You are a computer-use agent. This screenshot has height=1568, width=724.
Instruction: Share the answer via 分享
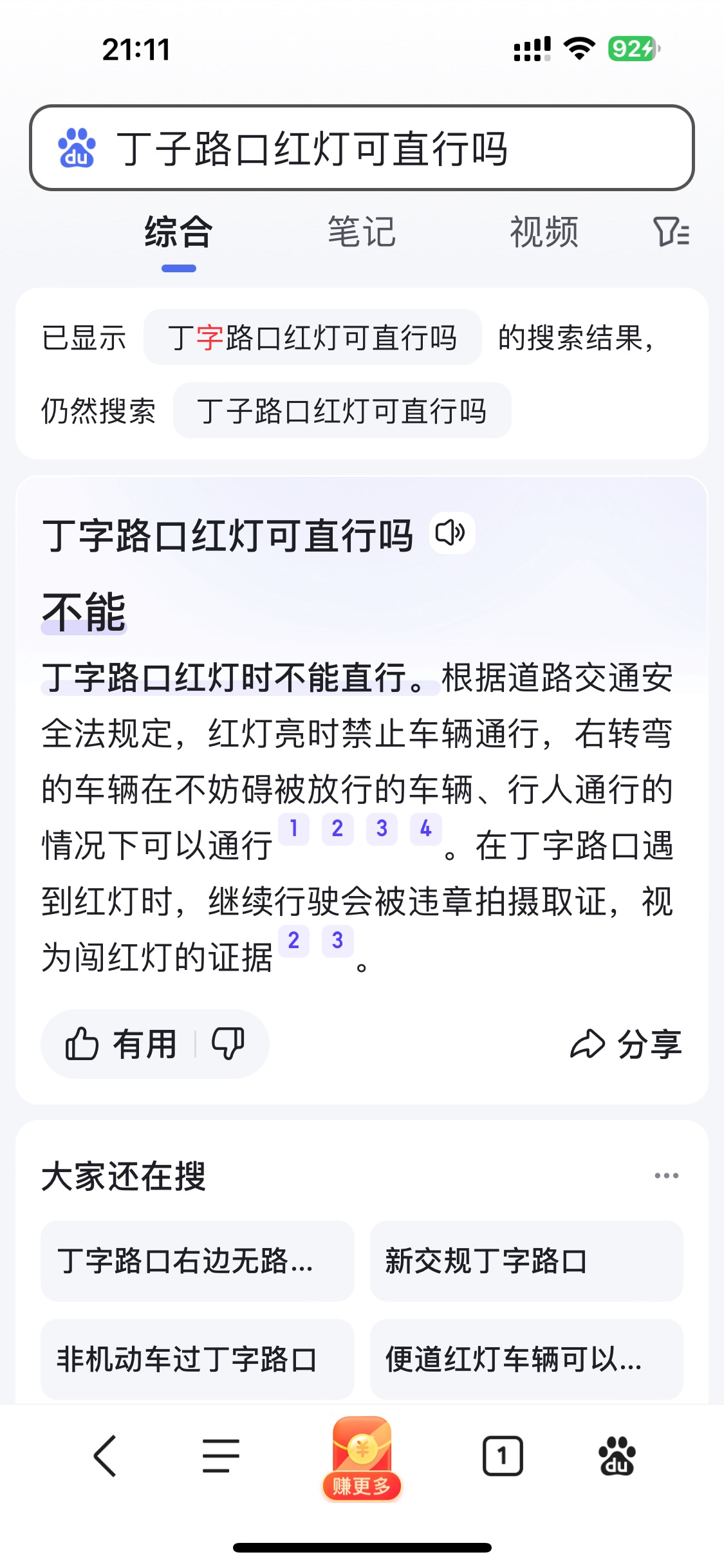click(626, 1043)
